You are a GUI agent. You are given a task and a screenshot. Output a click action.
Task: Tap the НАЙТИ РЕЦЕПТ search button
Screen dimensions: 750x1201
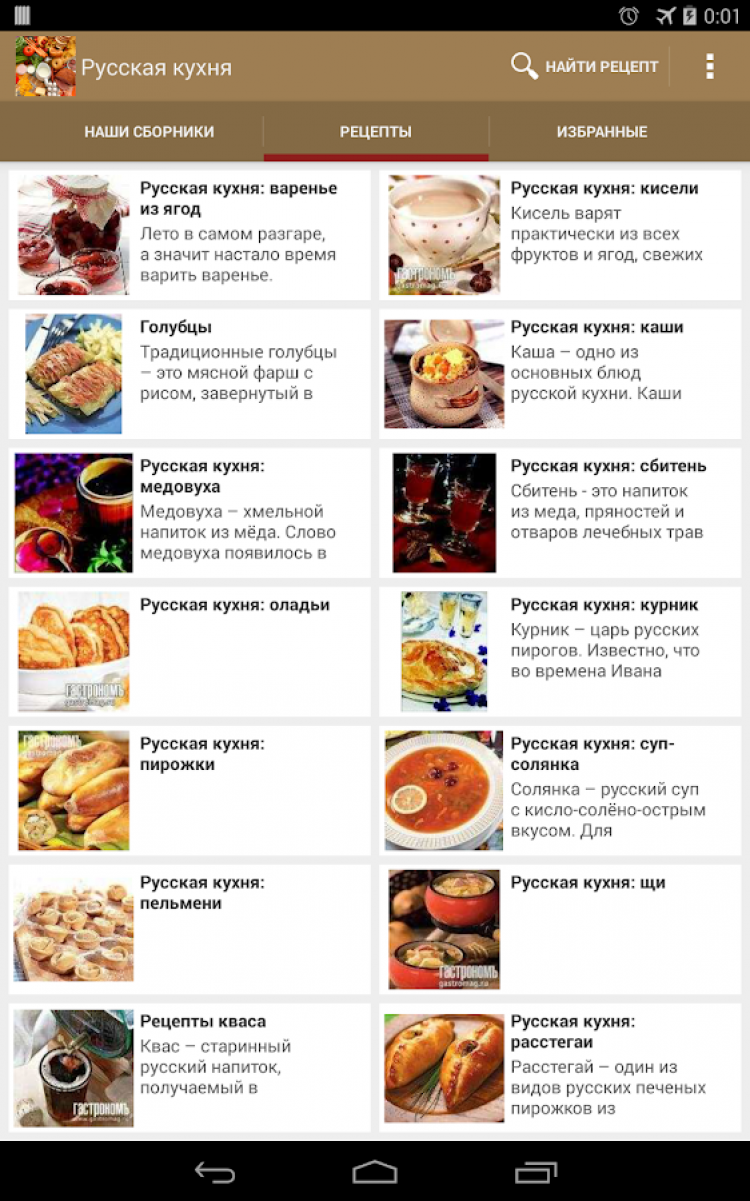[x=585, y=67]
